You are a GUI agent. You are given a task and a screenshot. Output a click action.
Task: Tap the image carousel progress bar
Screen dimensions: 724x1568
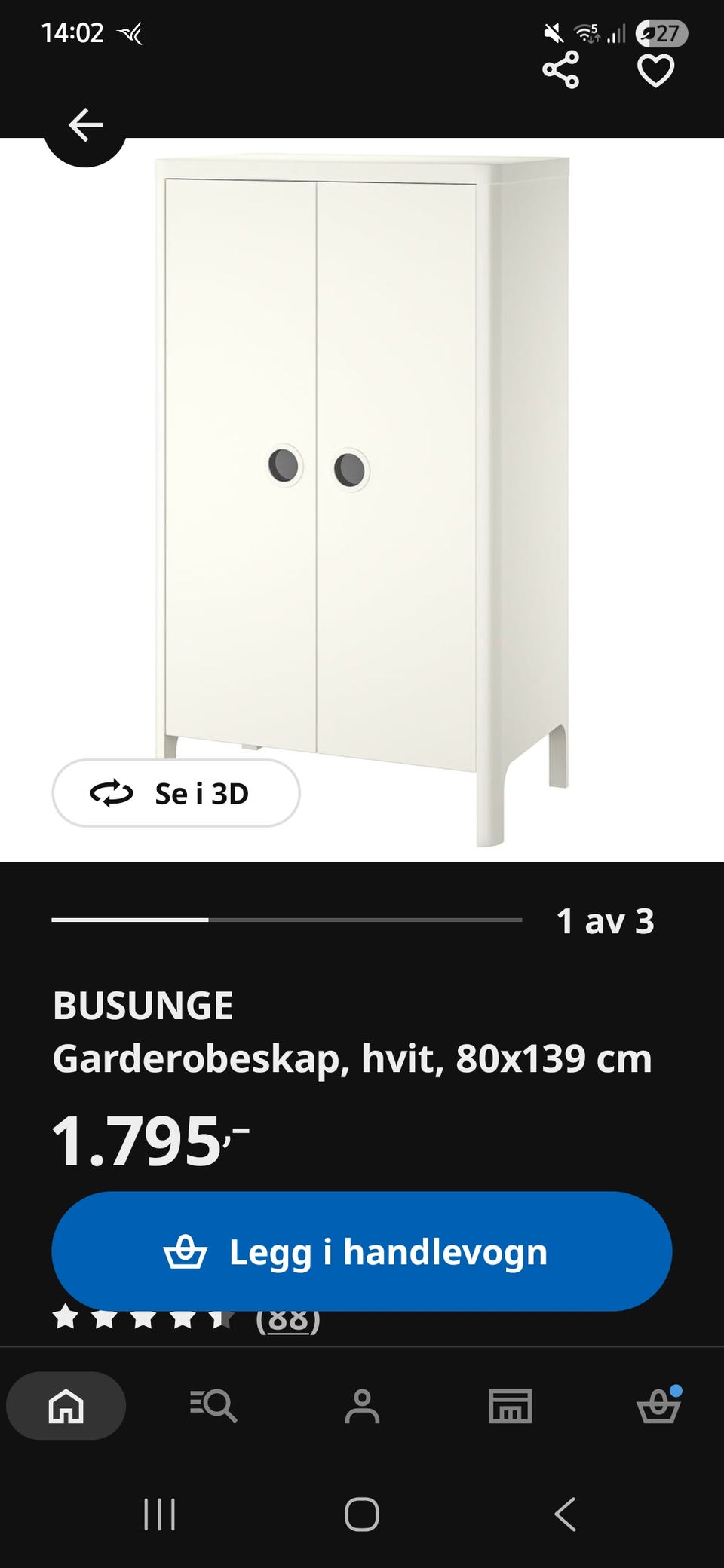pos(287,921)
